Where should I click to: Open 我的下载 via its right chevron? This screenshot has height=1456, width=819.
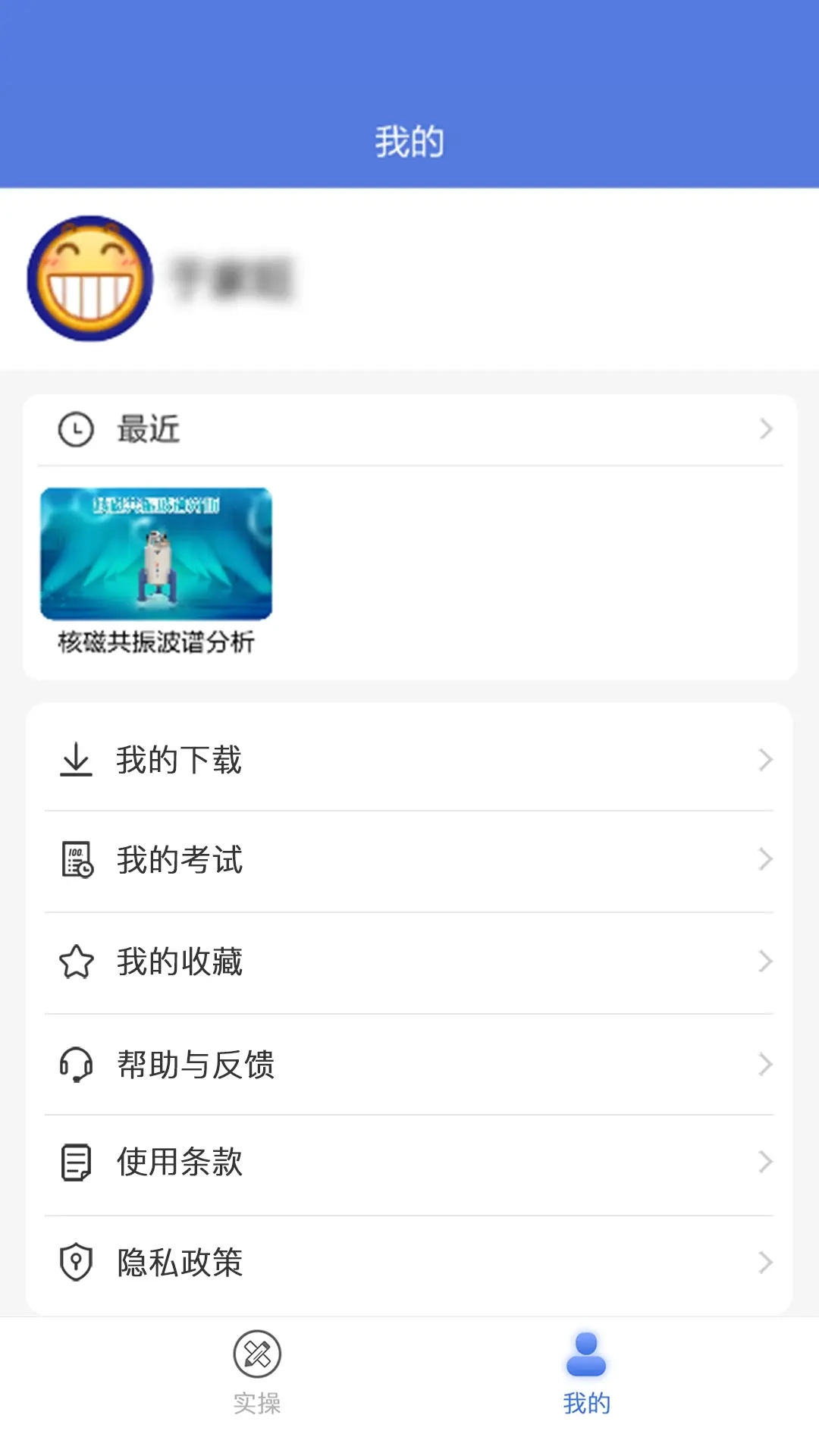764,759
